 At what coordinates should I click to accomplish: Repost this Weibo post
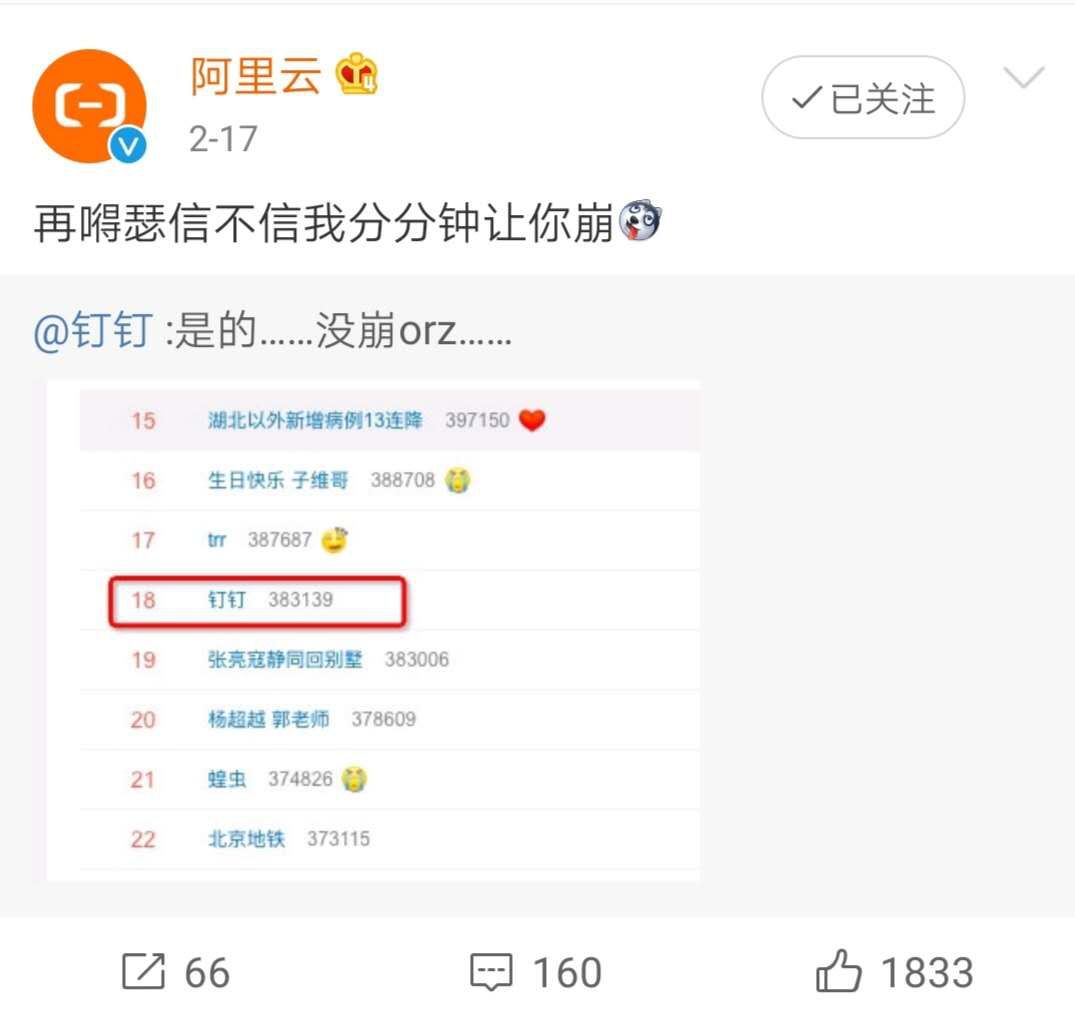(x=176, y=972)
